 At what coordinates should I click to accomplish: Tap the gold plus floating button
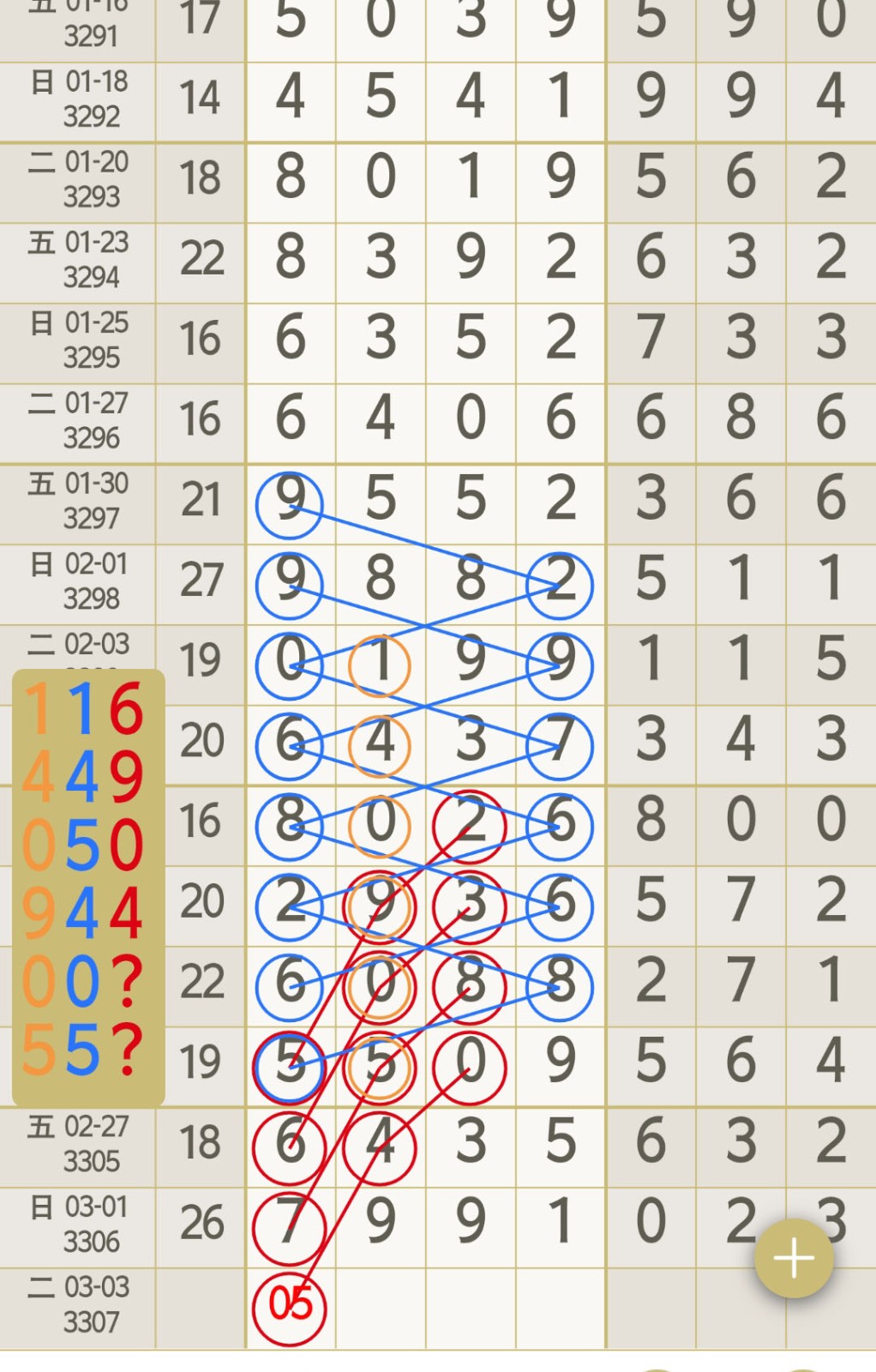(794, 1258)
